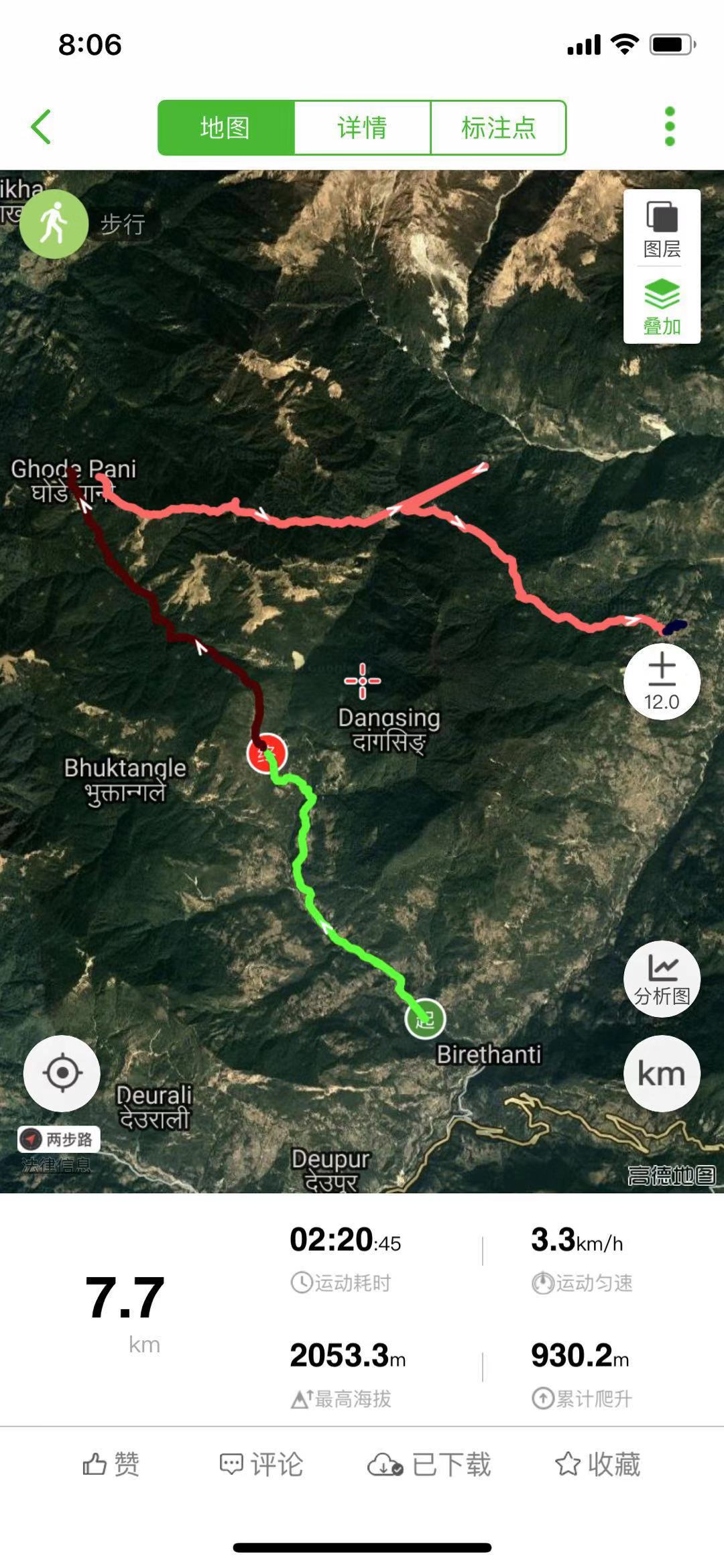Tap the 已下载 download status button

click(x=429, y=1465)
